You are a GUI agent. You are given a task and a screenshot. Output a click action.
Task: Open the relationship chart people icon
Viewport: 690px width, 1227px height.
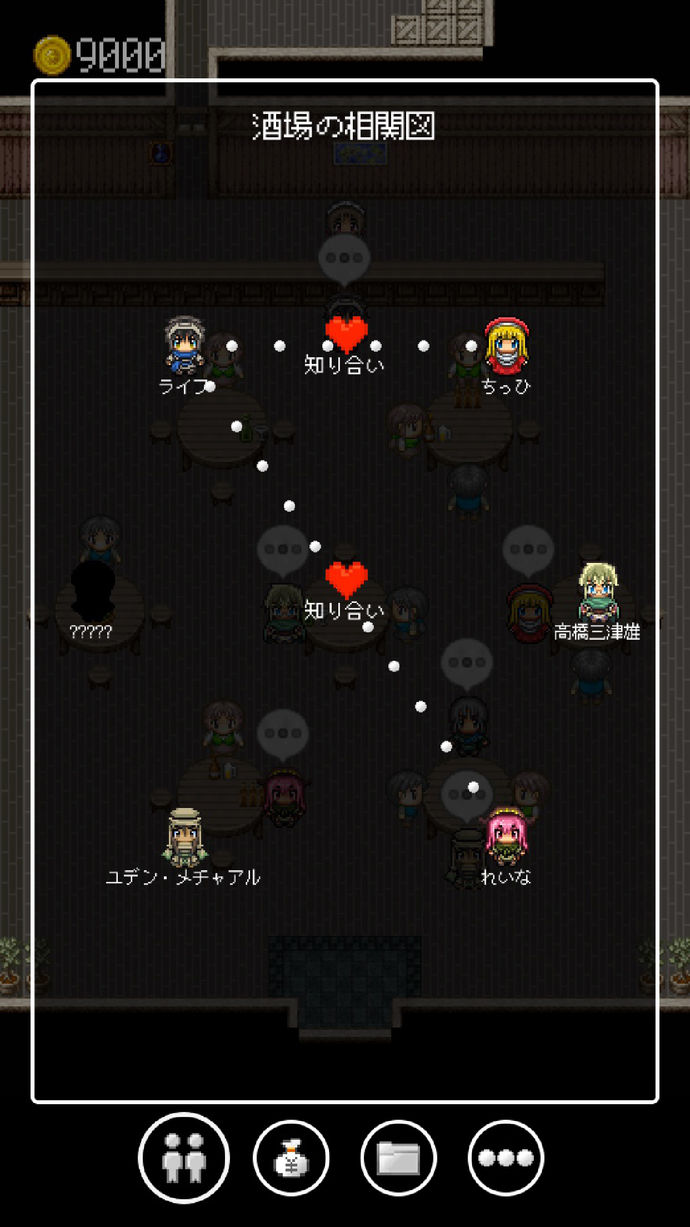pos(183,1158)
